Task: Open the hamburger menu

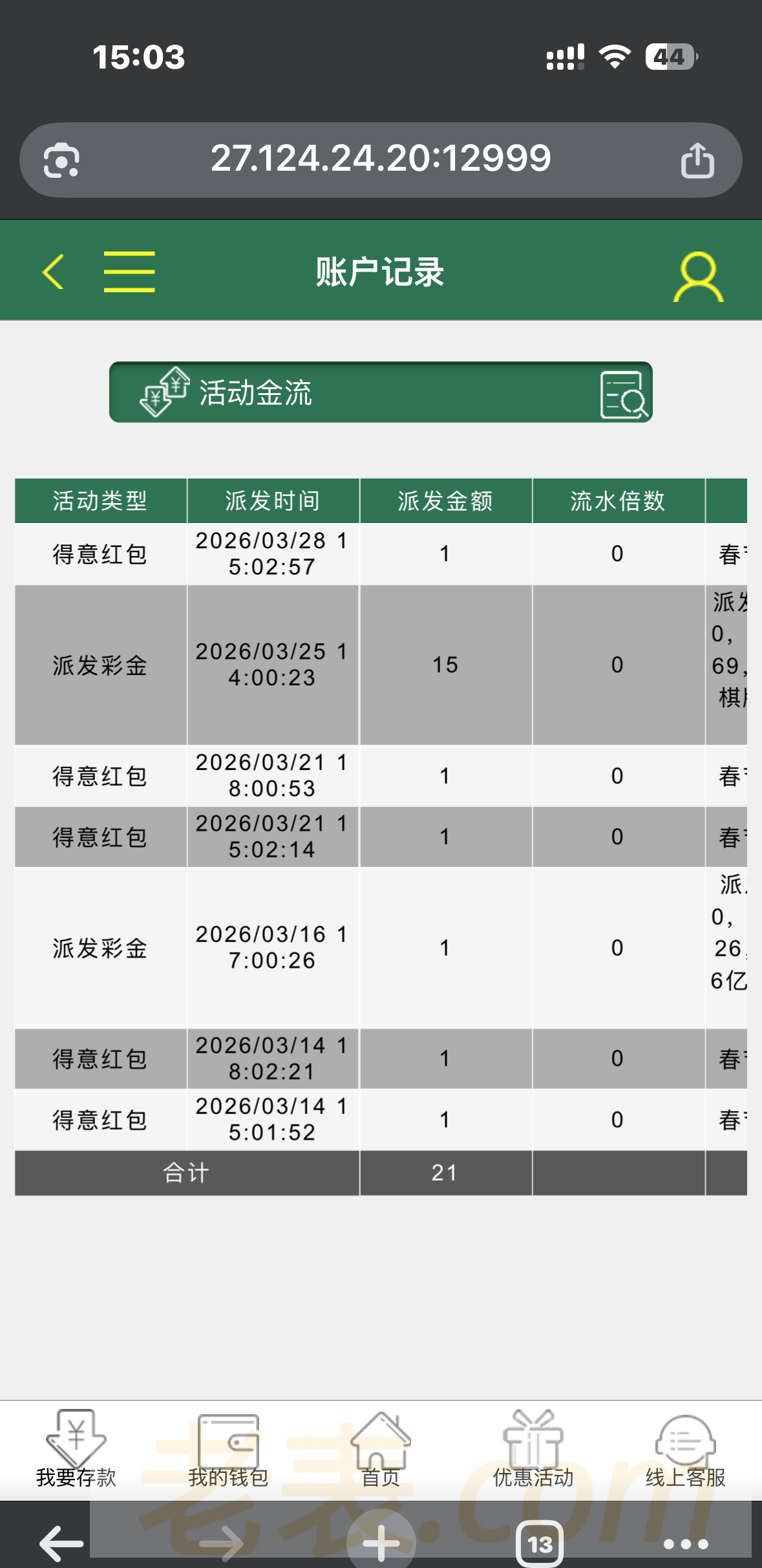Action: pos(129,272)
